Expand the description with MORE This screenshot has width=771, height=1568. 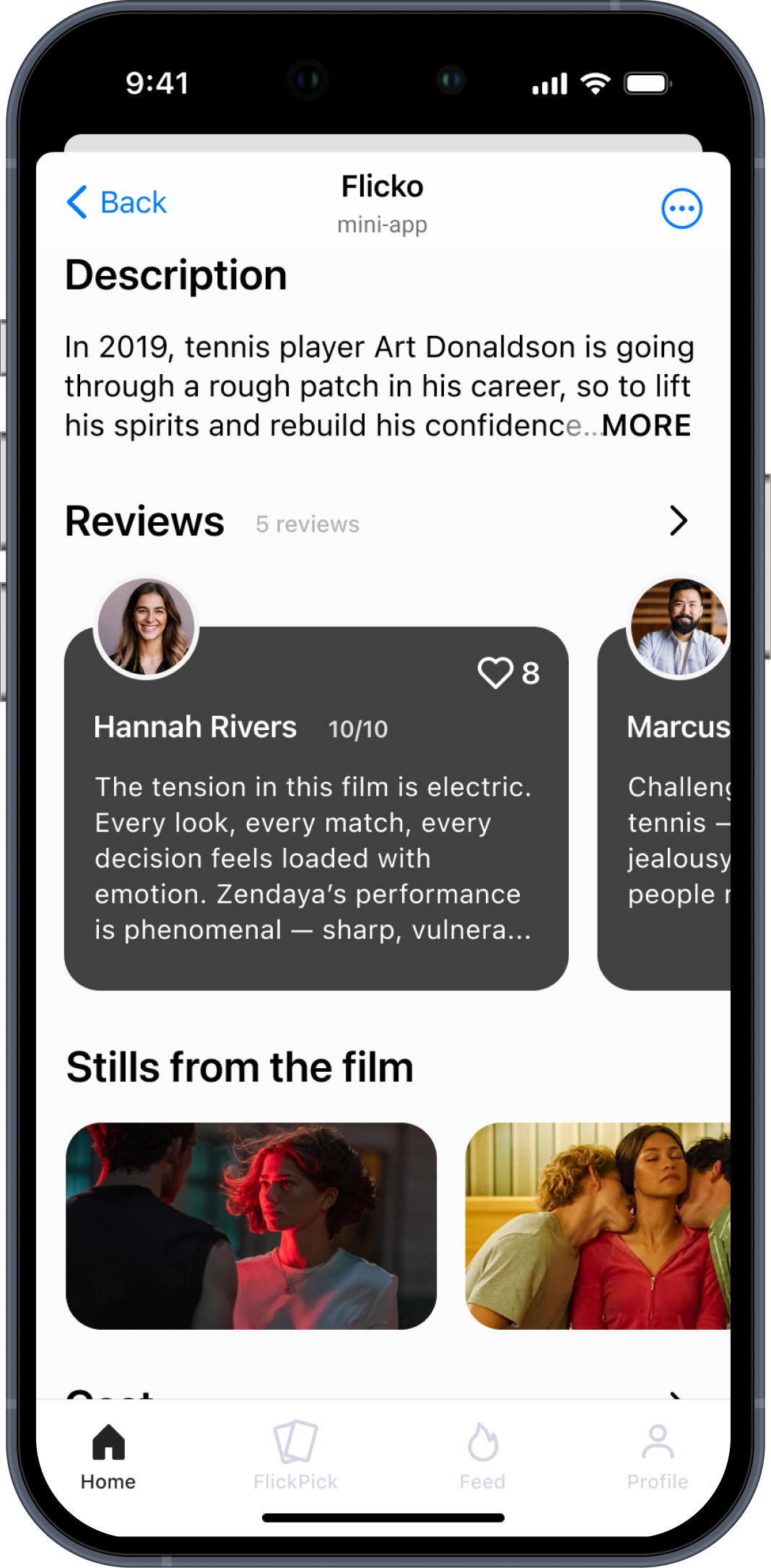click(646, 425)
